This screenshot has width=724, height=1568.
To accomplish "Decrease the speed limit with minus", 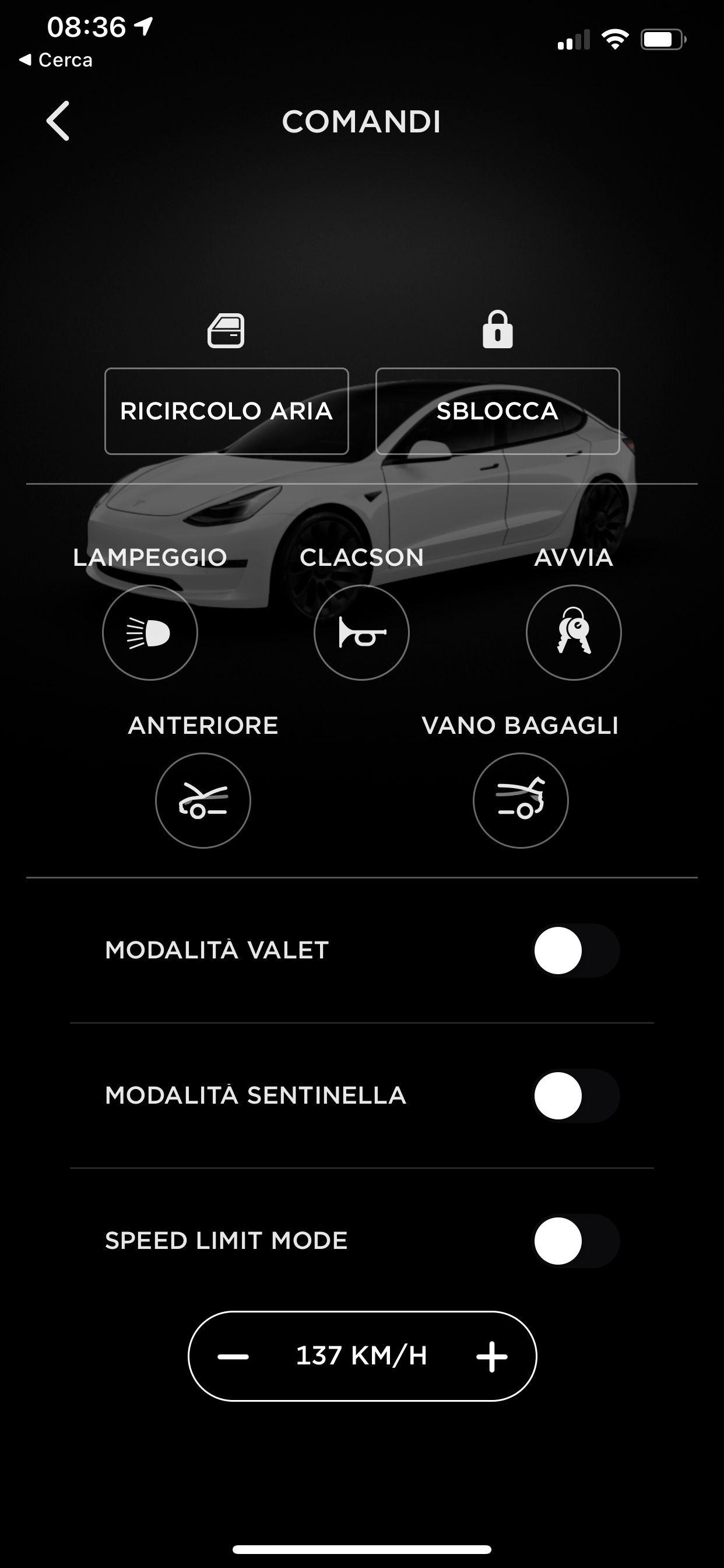I will tap(233, 1356).
